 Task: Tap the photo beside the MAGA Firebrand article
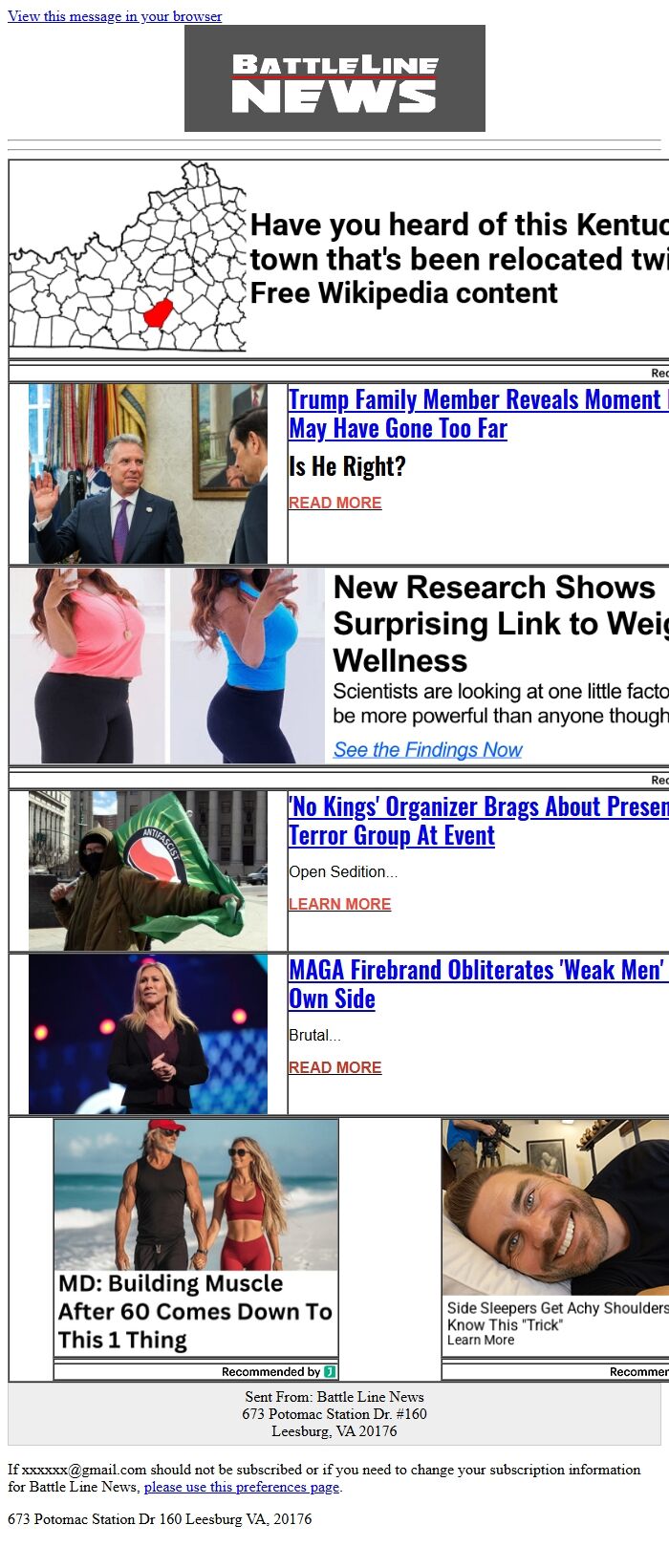pyautogui.click(x=148, y=1034)
